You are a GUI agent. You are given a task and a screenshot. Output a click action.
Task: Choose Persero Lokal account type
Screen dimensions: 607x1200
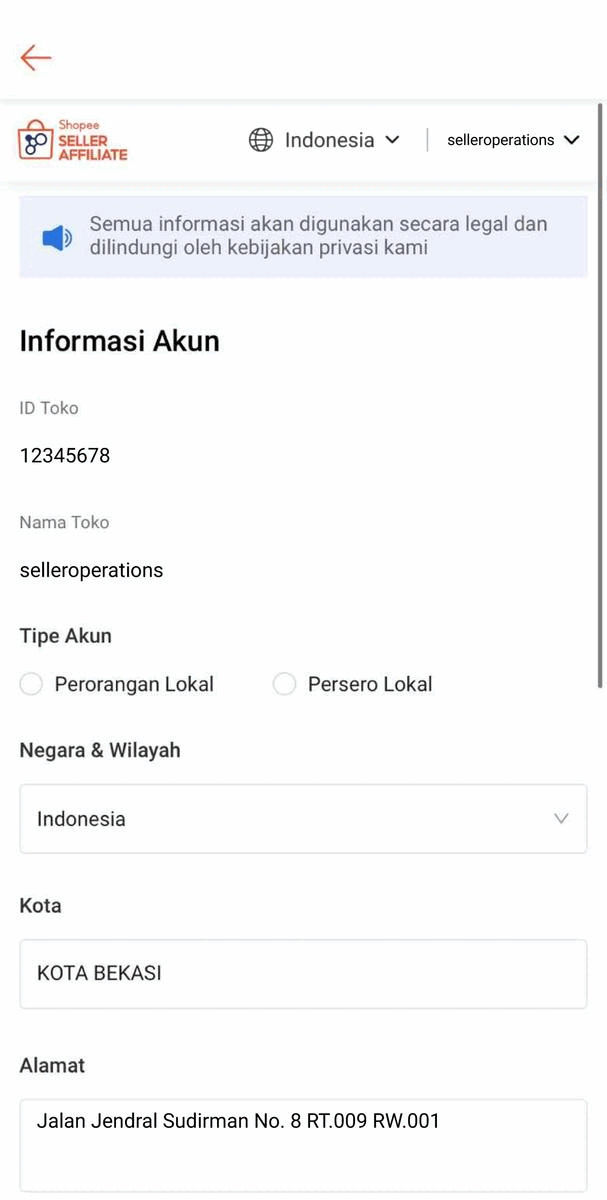285,684
